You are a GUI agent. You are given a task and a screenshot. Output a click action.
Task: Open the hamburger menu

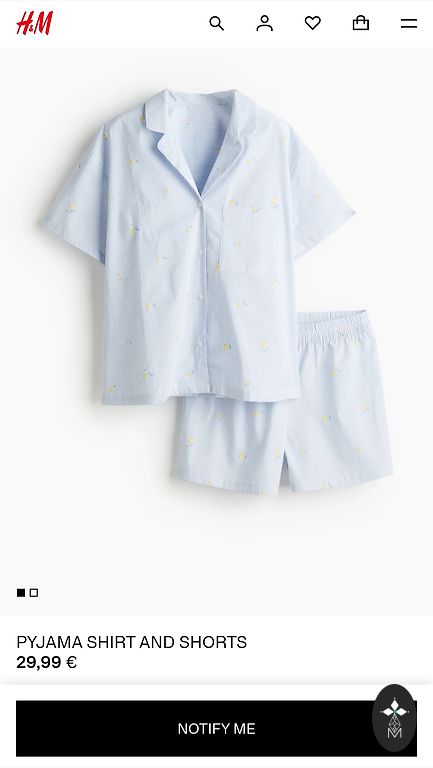coord(409,24)
